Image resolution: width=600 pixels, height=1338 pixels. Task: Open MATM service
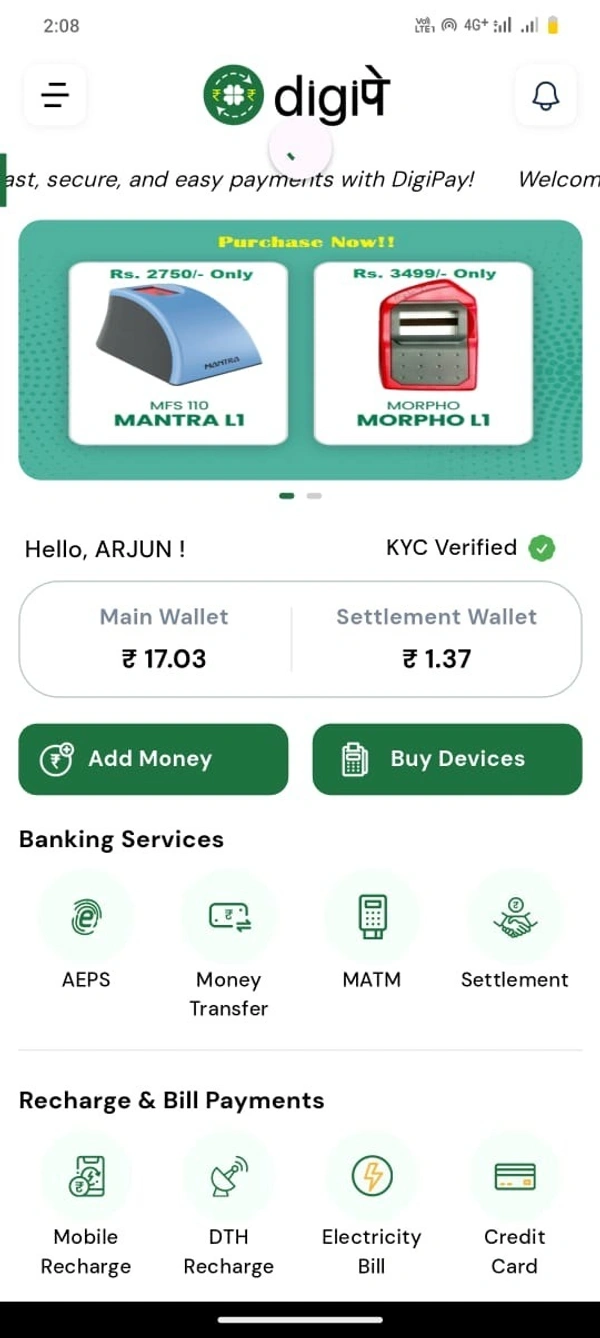coord(372,917)
